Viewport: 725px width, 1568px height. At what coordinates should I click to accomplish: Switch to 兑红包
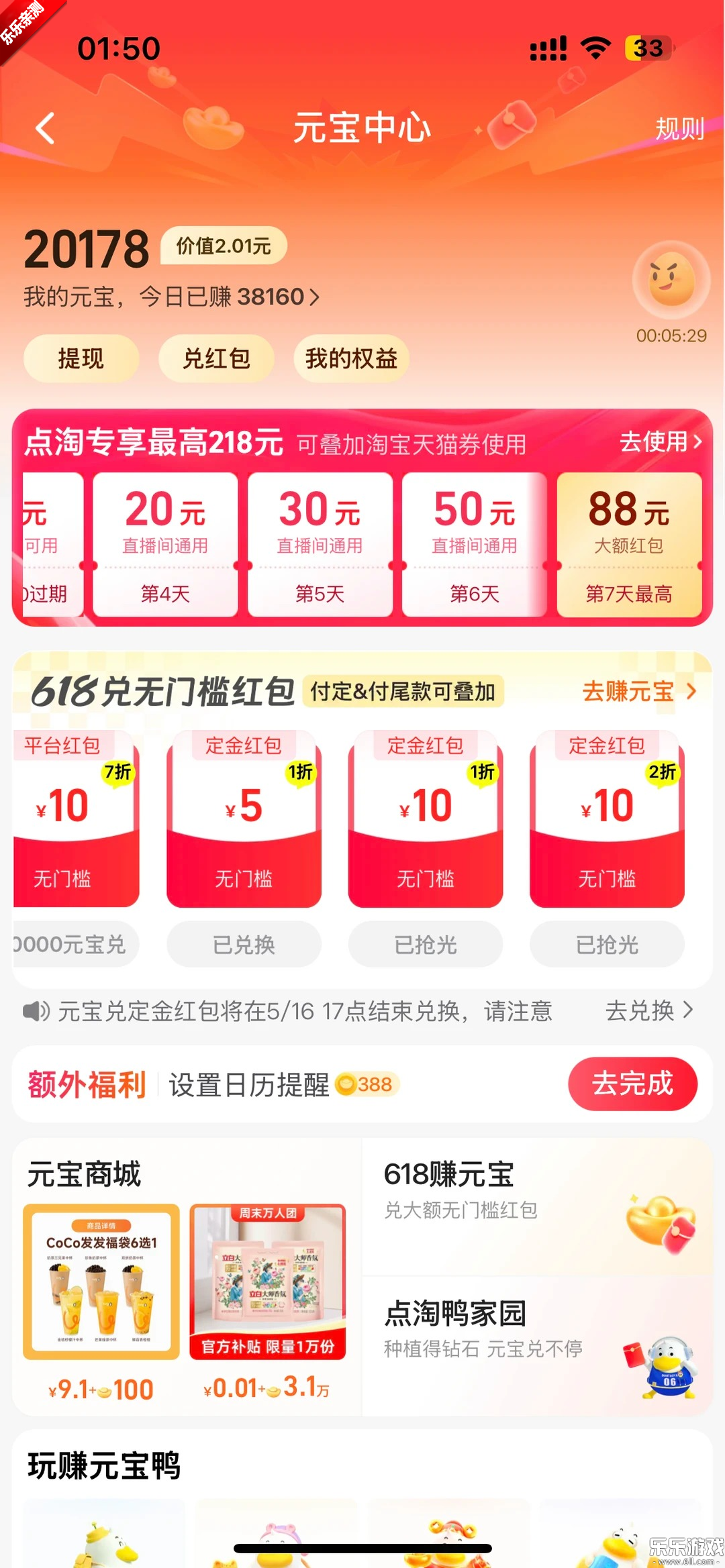click(x=215, y=358)
